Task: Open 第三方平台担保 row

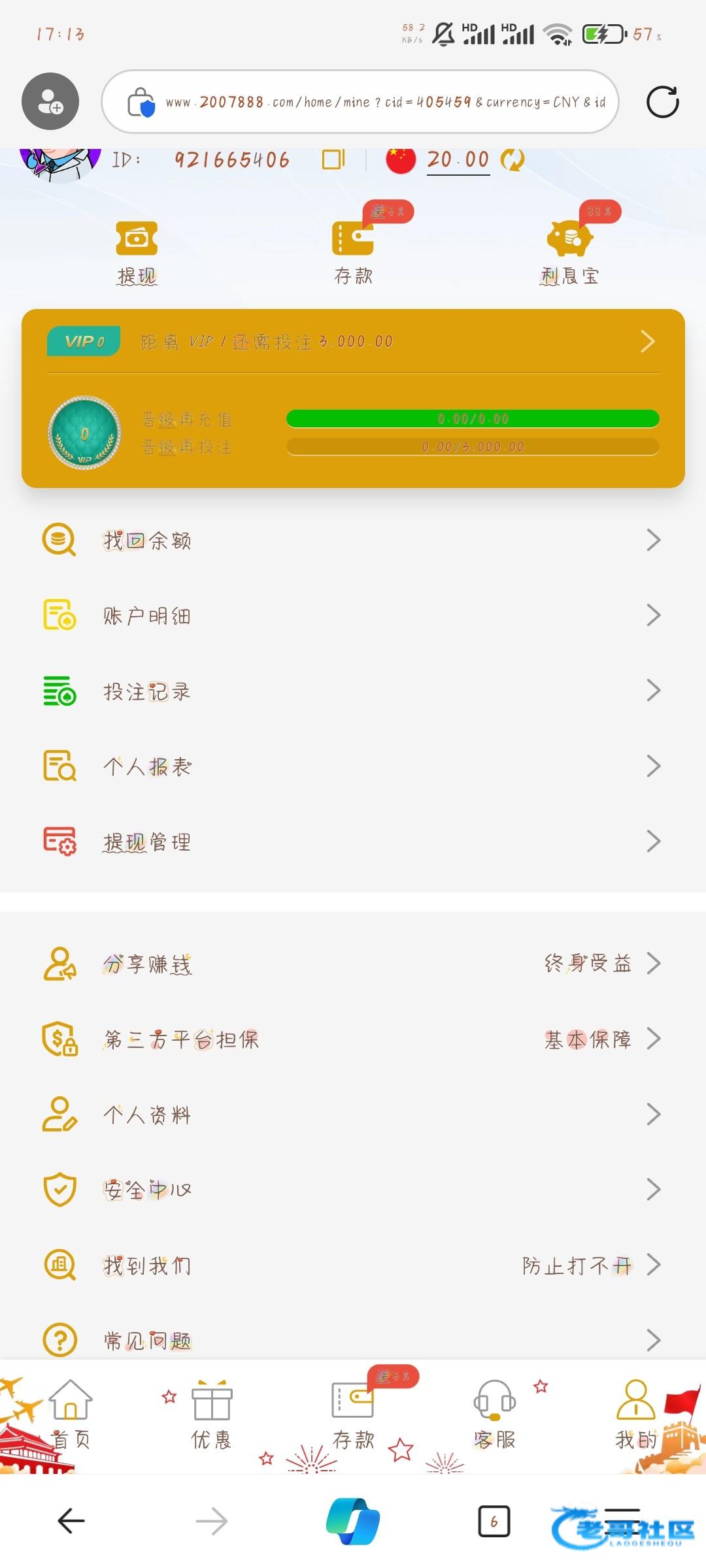Action: point(353,1039)
